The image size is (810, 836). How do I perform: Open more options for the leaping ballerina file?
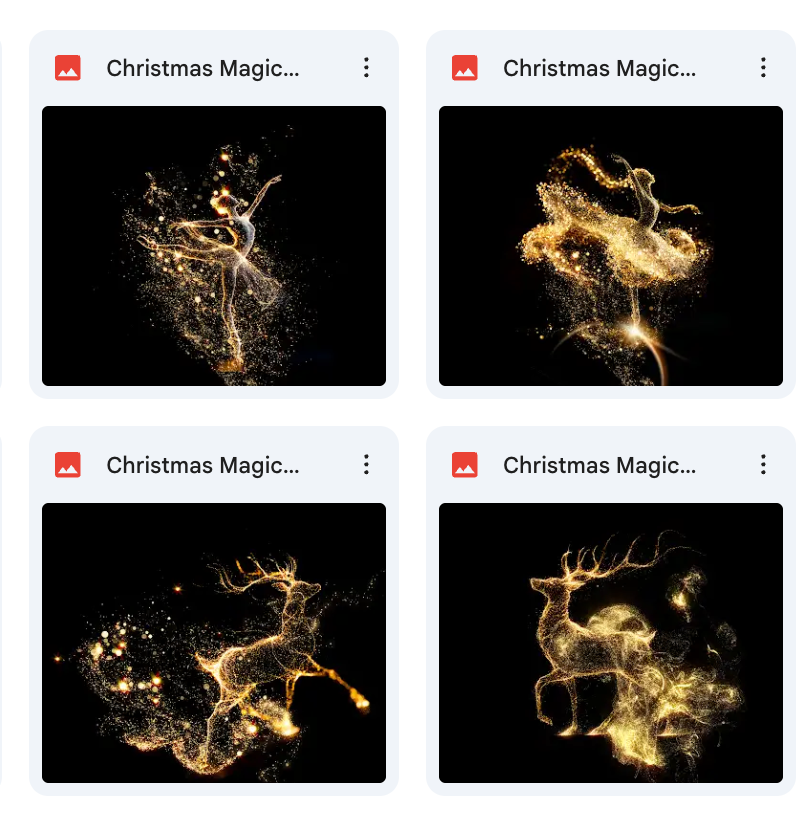tap(366, 68)
